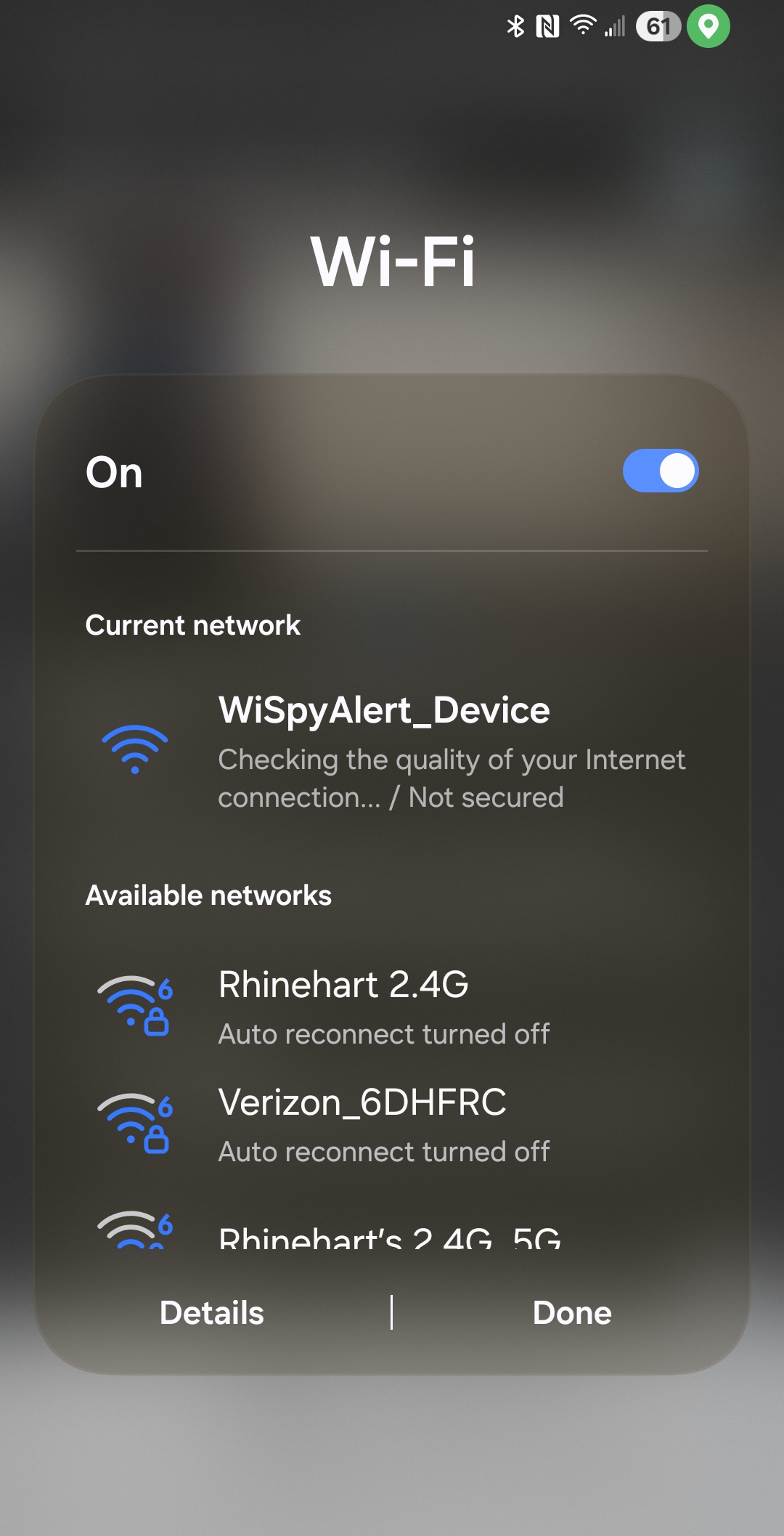Tap the cellular signal strength icon
Image resolution: width=784 pixels, height=1536 pixels.
616,27
